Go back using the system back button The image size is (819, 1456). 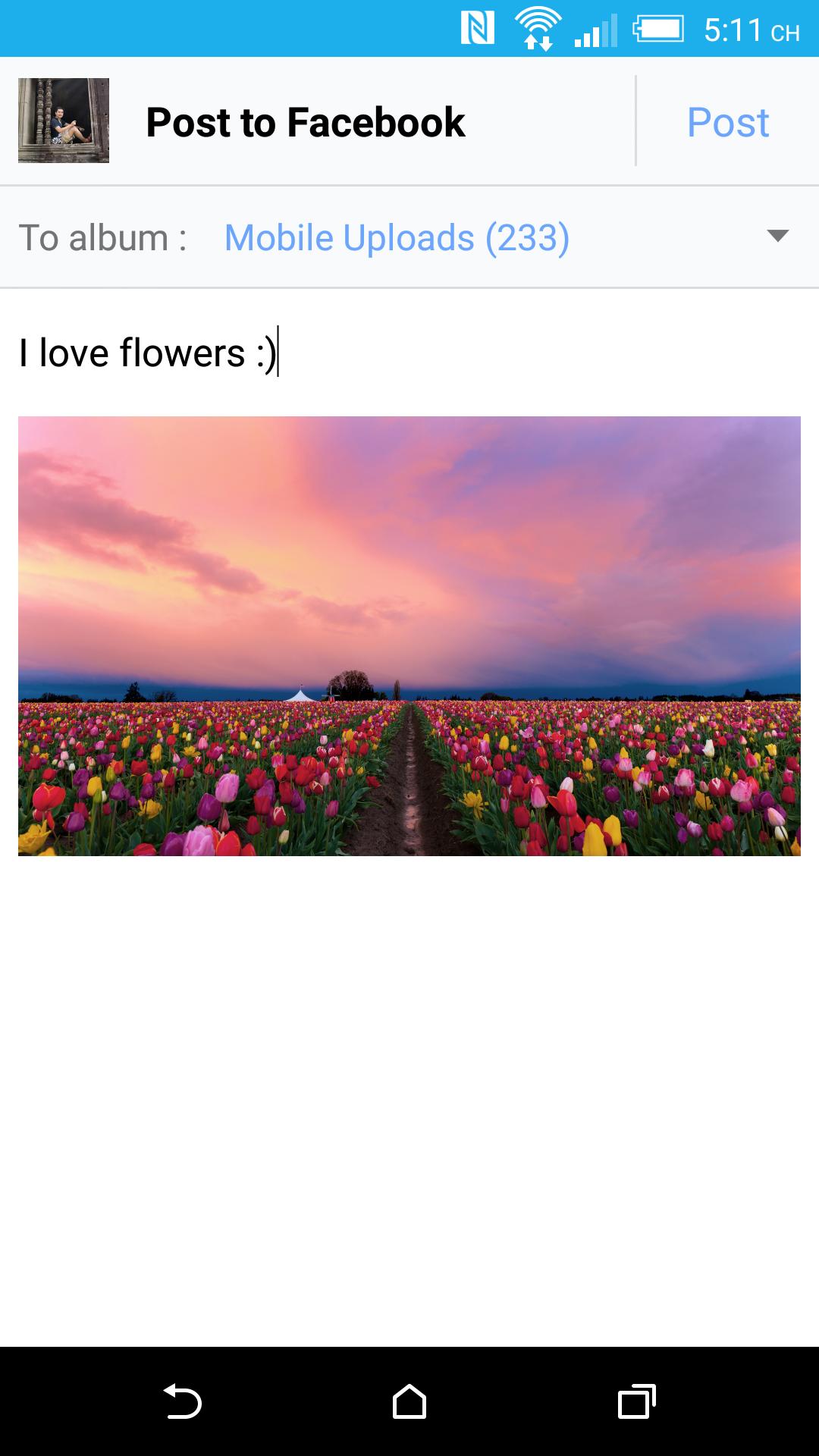point(182,1401)
